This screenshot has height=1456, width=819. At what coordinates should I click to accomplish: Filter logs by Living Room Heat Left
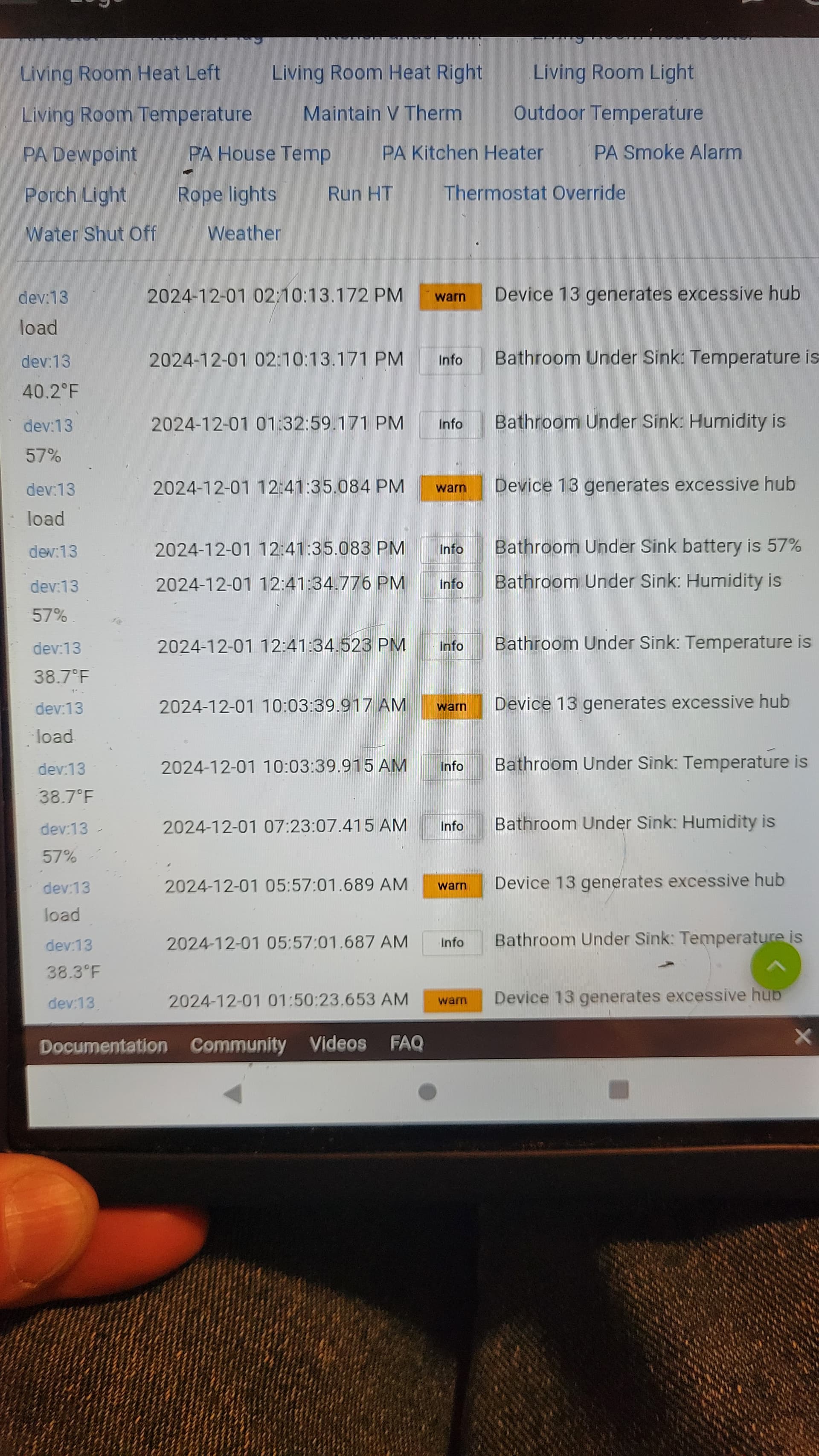[120, 73]
